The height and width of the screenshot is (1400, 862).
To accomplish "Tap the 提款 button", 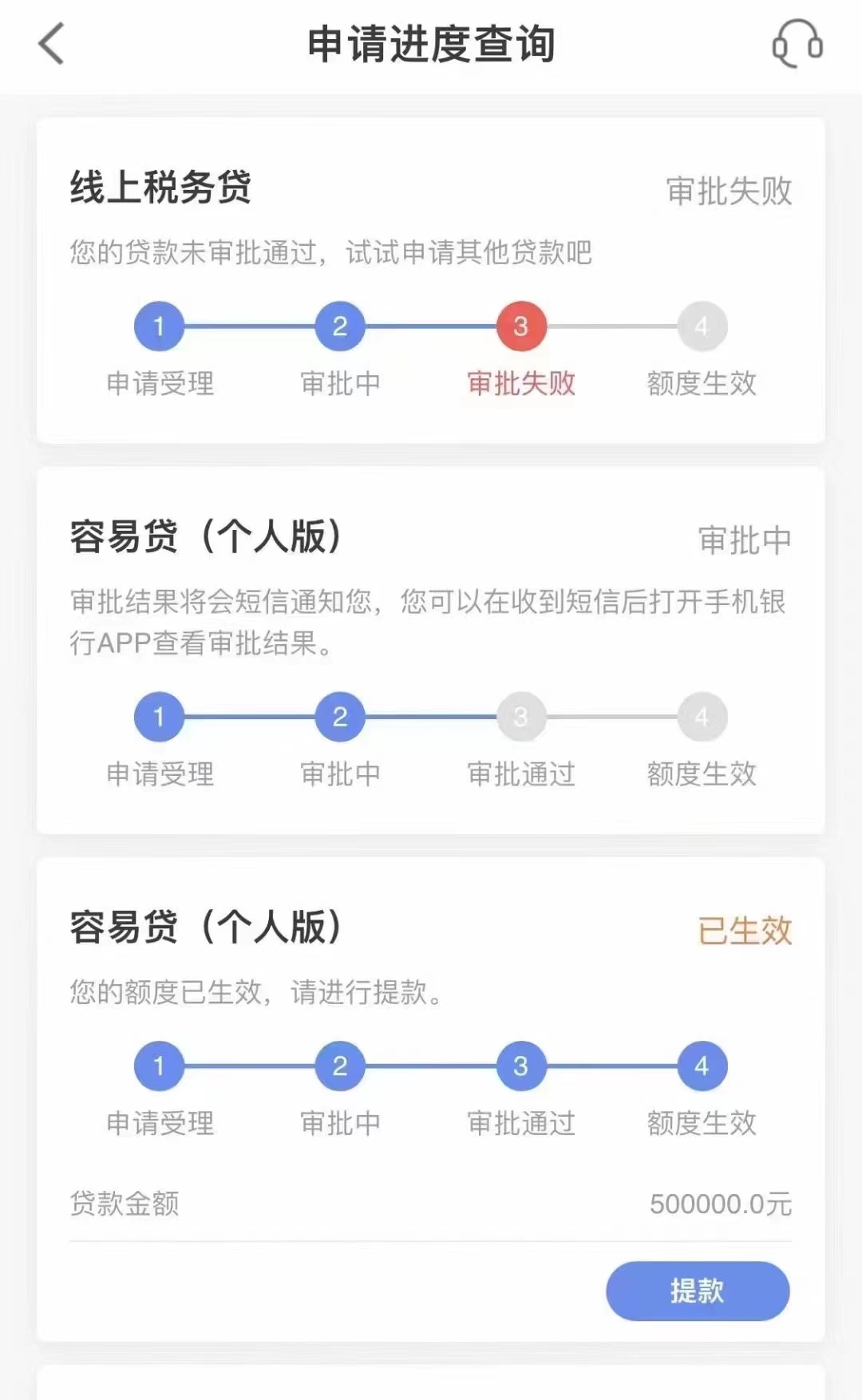I will pos(698,1291).
